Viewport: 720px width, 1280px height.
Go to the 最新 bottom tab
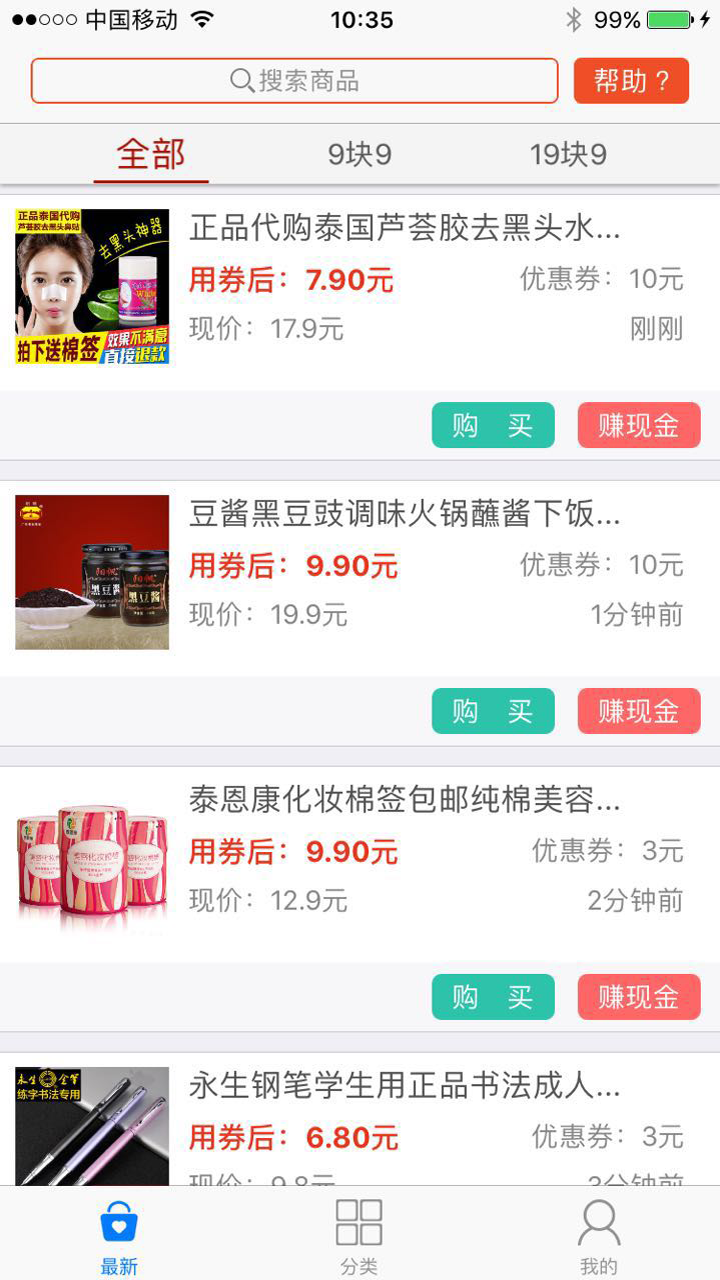tap(119, 1236)
